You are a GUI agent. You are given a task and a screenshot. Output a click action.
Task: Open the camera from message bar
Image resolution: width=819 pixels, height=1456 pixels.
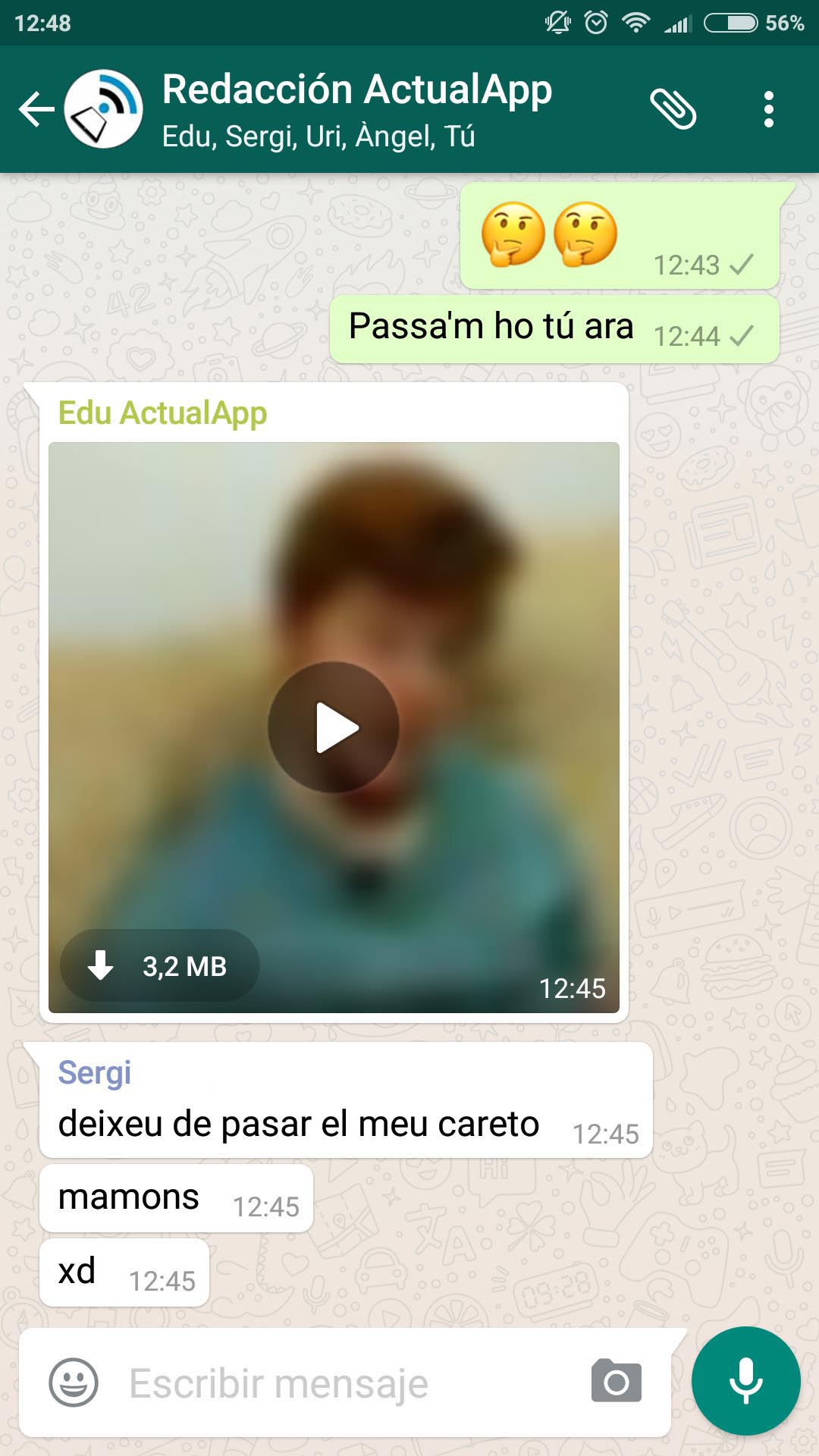617,1381
